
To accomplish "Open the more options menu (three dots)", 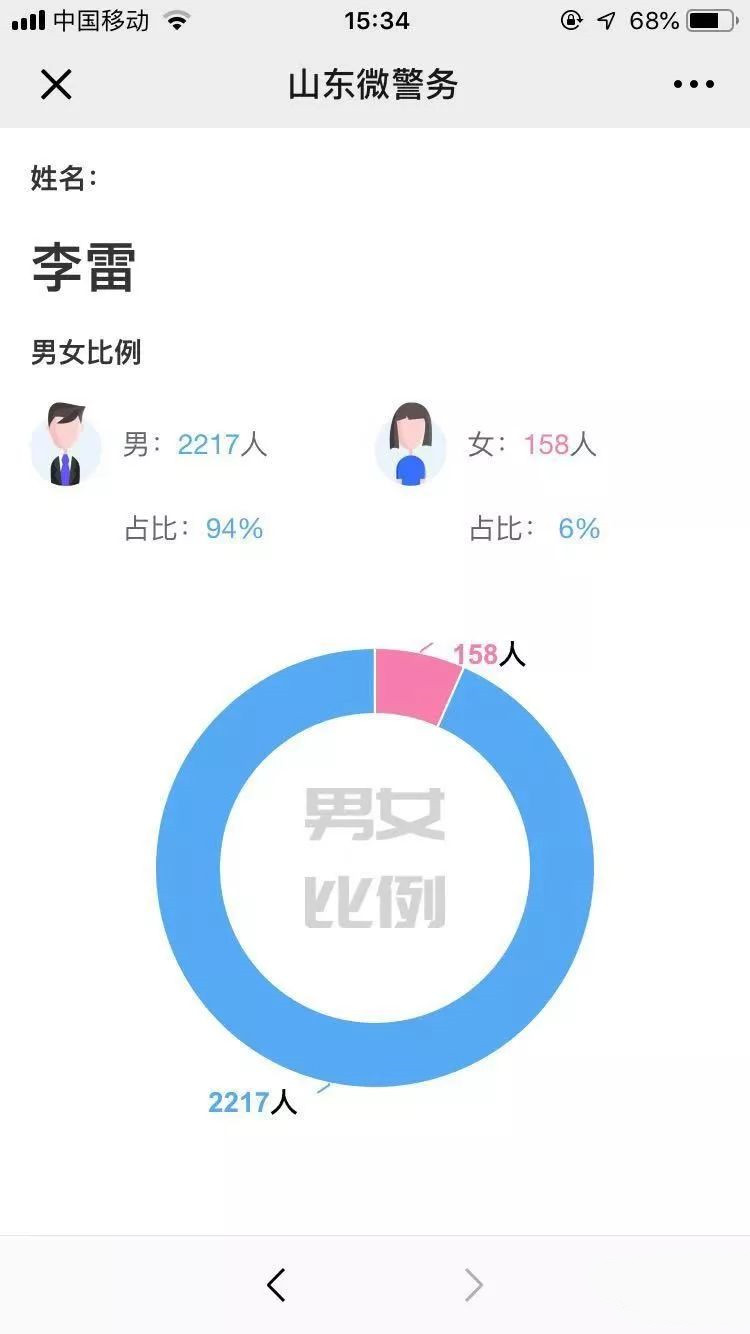I will 694,84.
